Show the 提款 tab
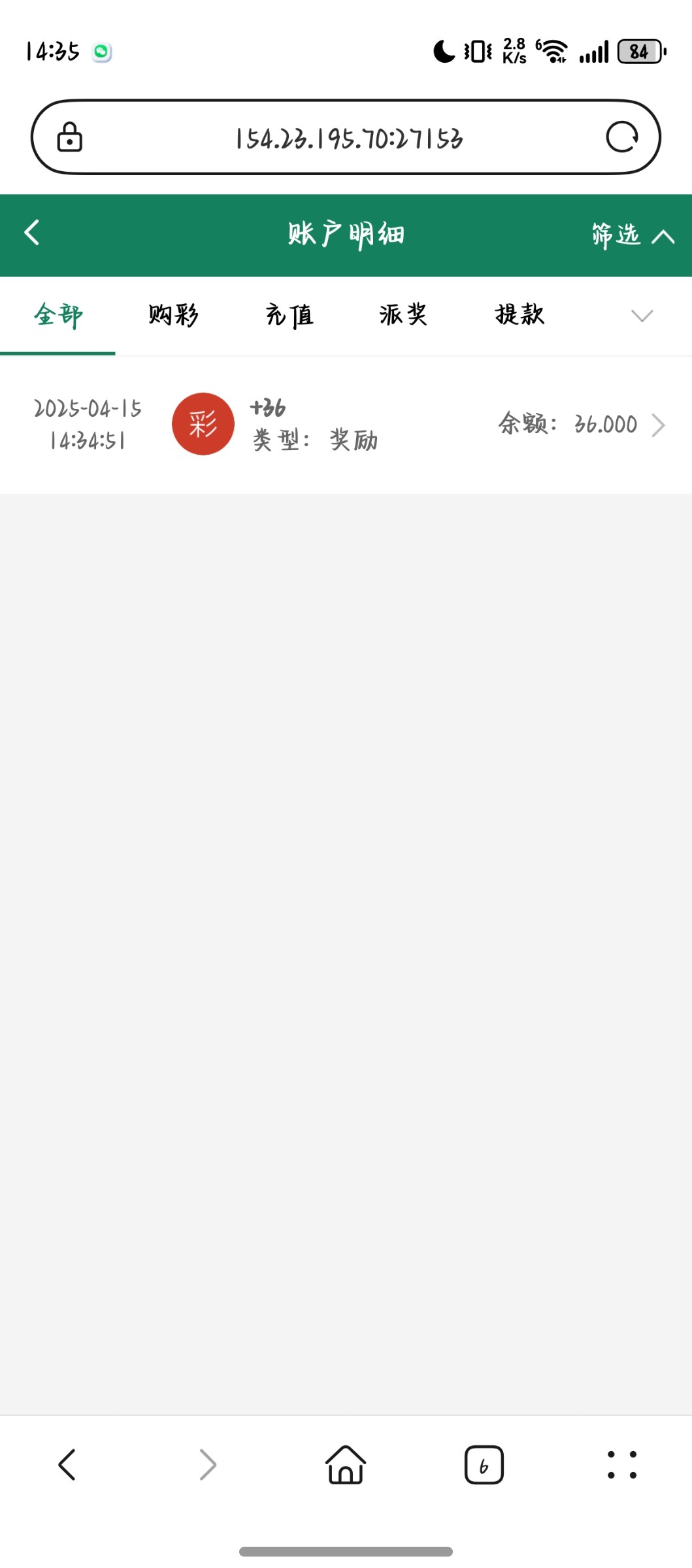The image size is (692, 1568). pos(519,316)
